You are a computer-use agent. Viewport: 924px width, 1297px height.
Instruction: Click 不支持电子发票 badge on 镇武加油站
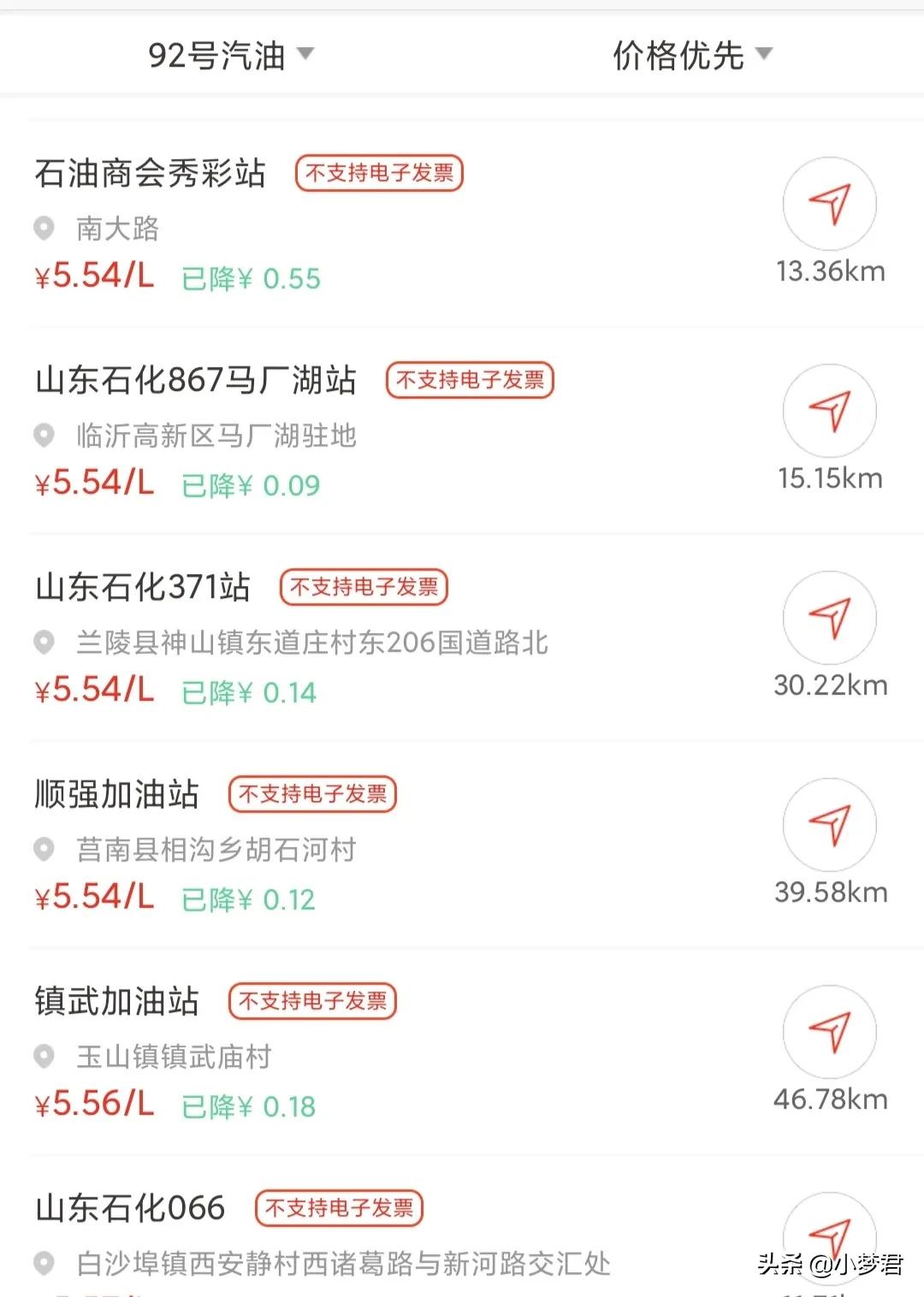312,1001
